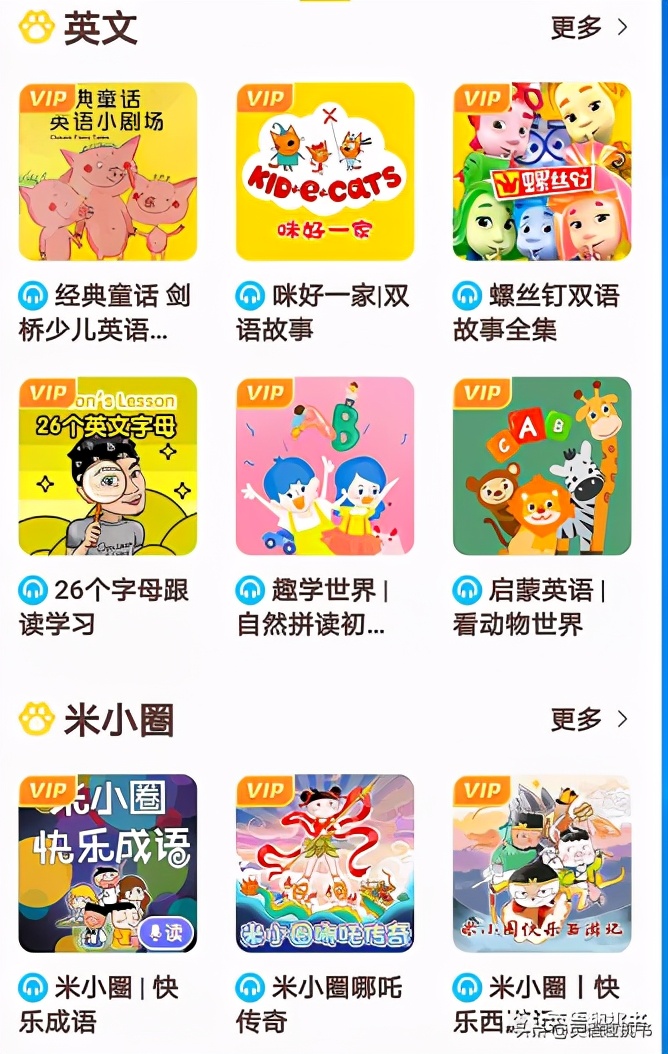The image size is (668, 1054).
Task: Open 螺丝钉双语故事全集 album
Action: click(542, 172)
